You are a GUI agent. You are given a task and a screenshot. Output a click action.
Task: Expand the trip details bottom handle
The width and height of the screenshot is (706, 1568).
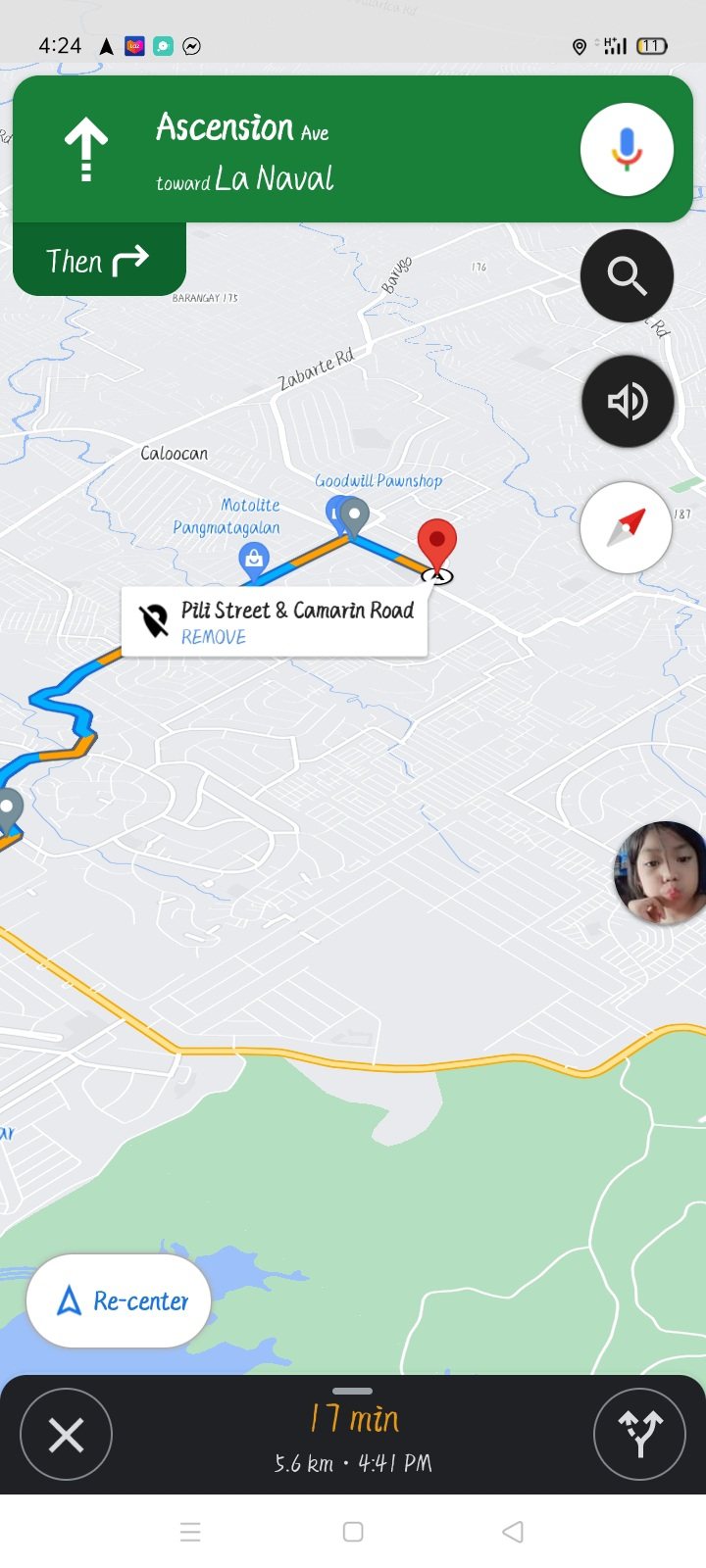352,1391
